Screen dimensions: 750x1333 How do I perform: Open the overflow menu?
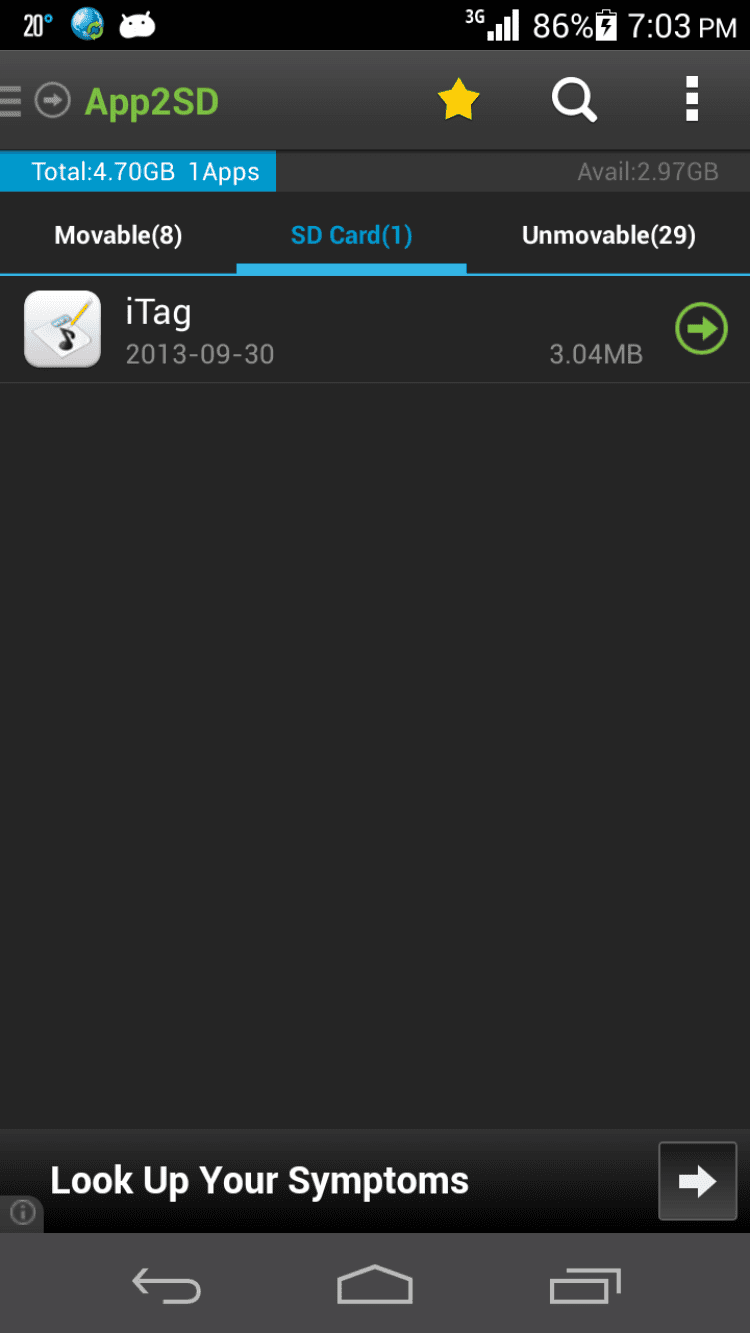click(x=691, y=100)
